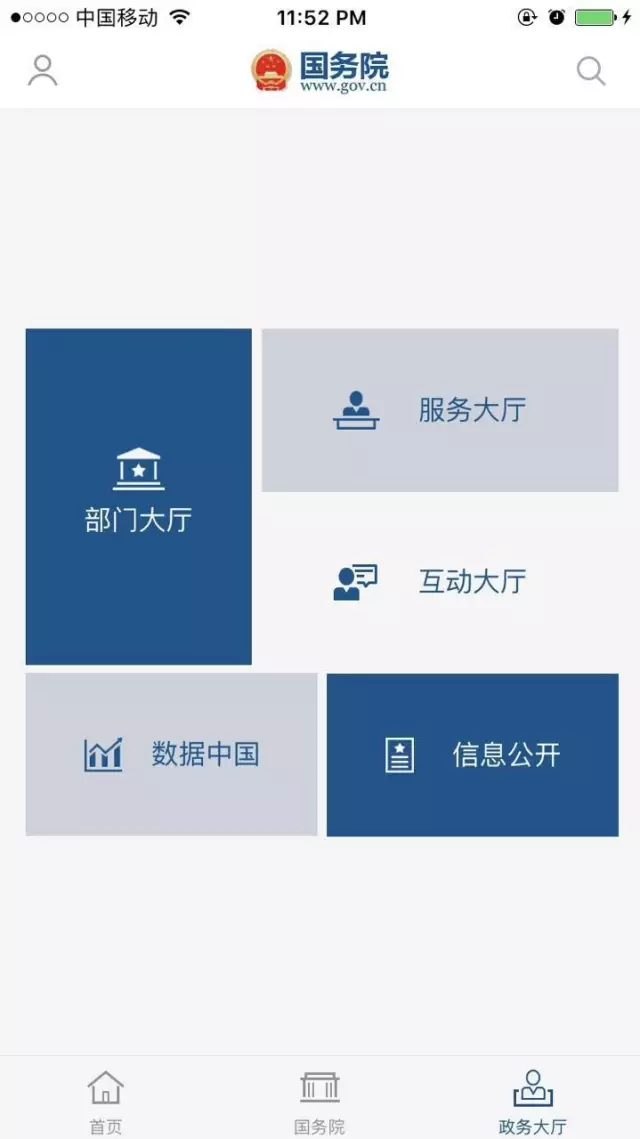Switch to the 首页 tab
The height and width of the screenshot is (1139, 640).
[106, 1101]
